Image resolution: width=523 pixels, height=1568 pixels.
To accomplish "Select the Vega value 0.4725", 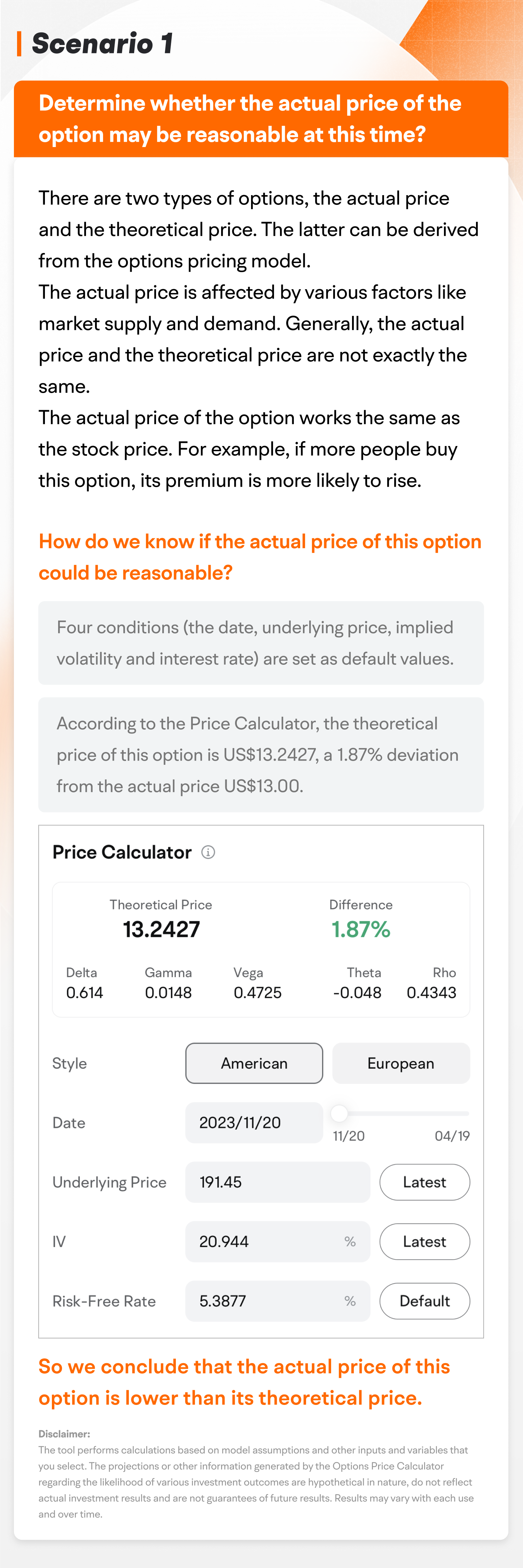I will tap(258, 992).
